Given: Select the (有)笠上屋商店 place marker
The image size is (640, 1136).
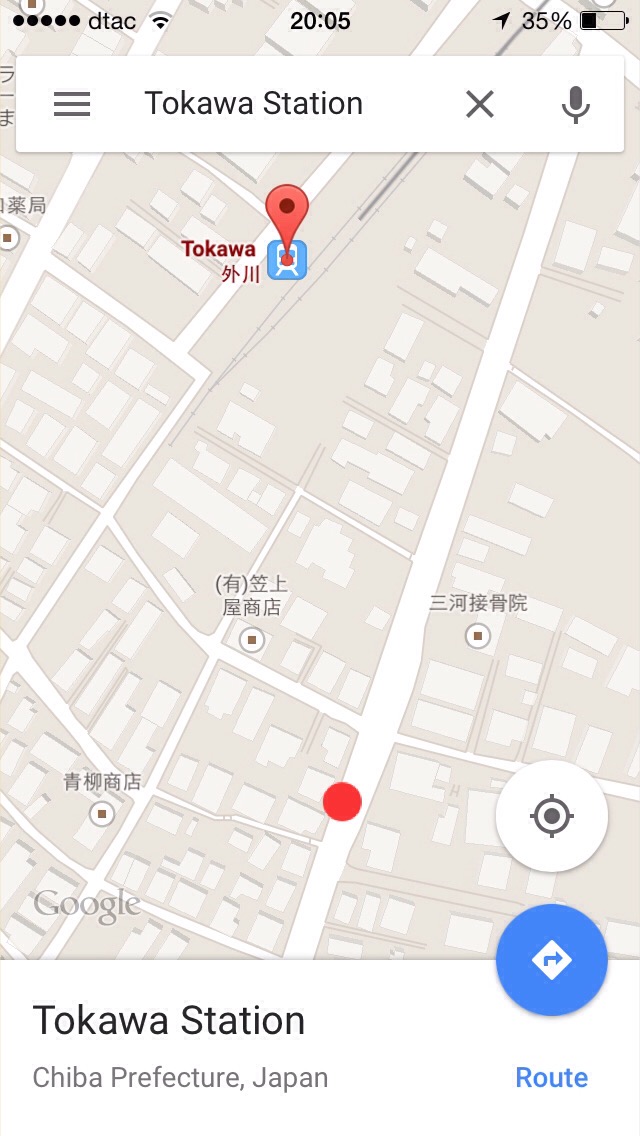Looking at the screenshot, I should coord(252,640).
